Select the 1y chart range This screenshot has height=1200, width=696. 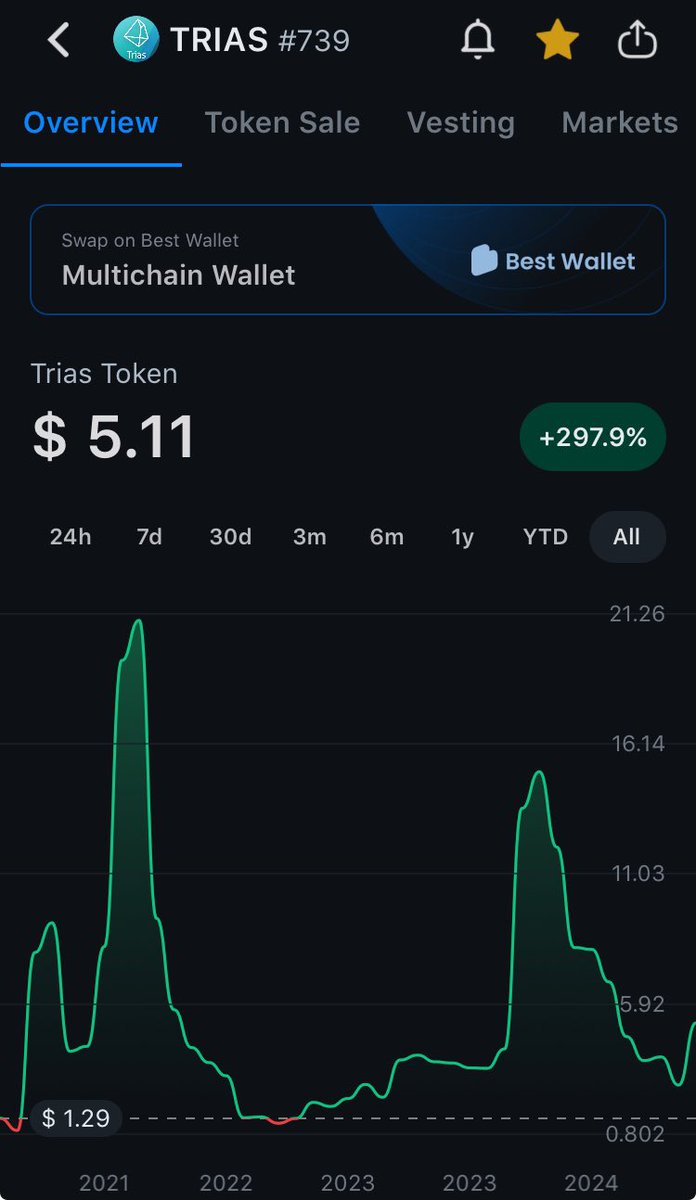462,537
